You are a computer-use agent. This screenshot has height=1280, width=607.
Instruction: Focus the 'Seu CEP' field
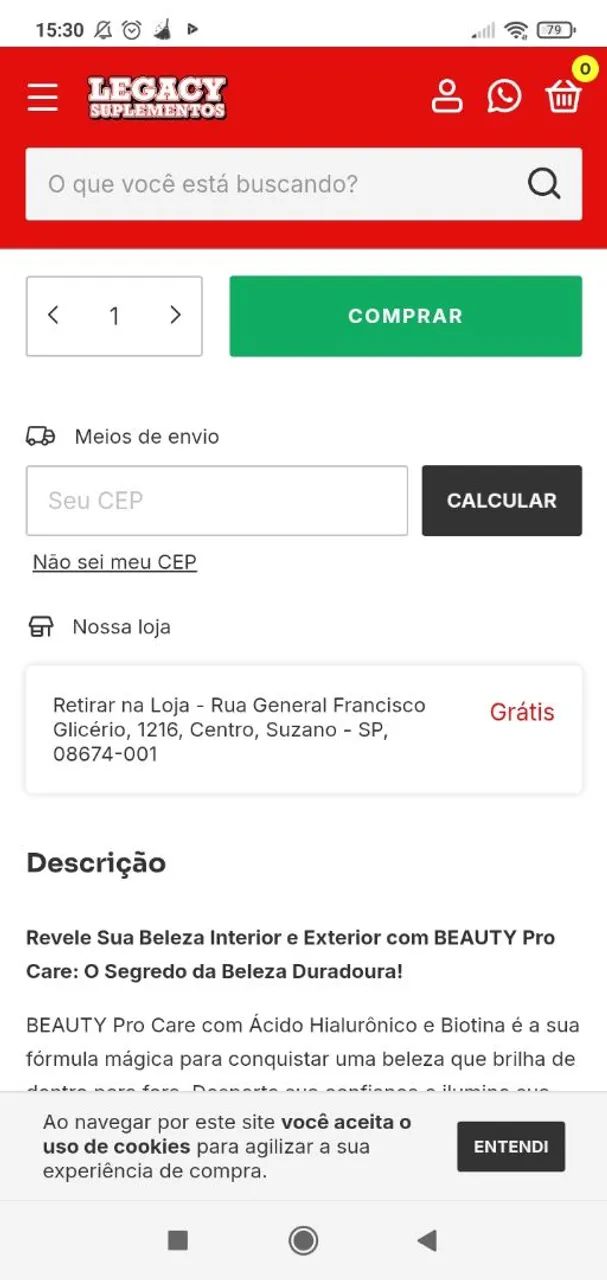tap(217, 500)
